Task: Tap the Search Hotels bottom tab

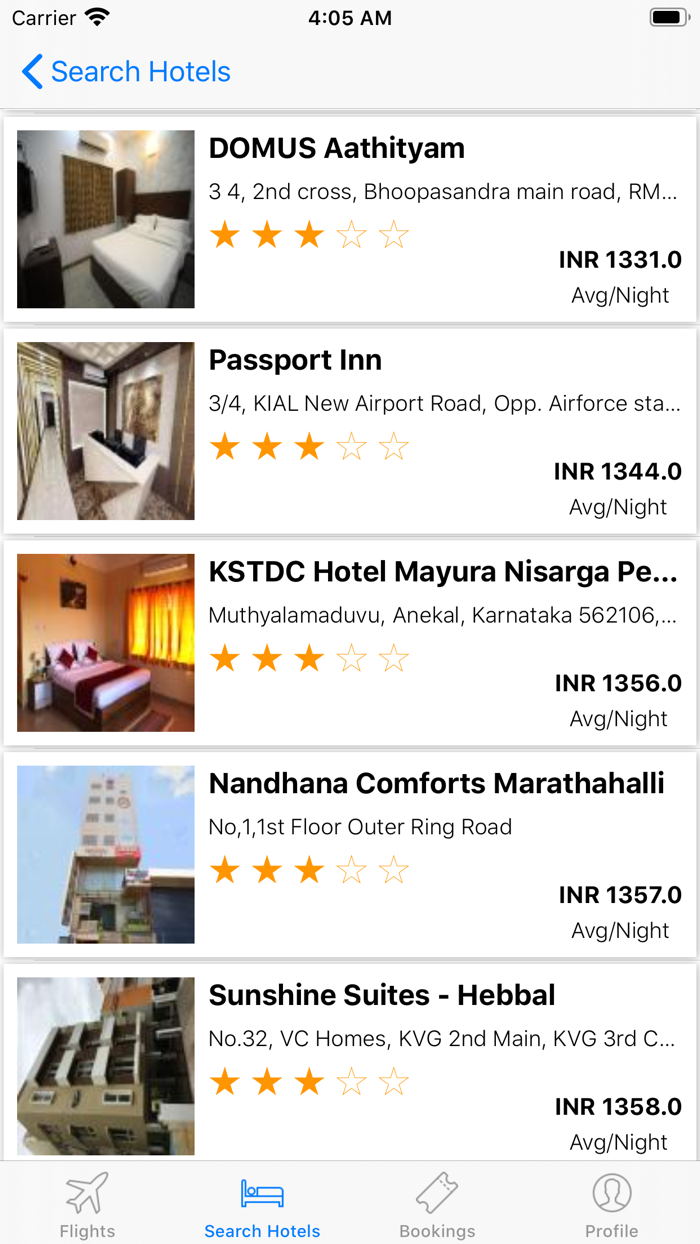Action: click(x=262, y=1204)
